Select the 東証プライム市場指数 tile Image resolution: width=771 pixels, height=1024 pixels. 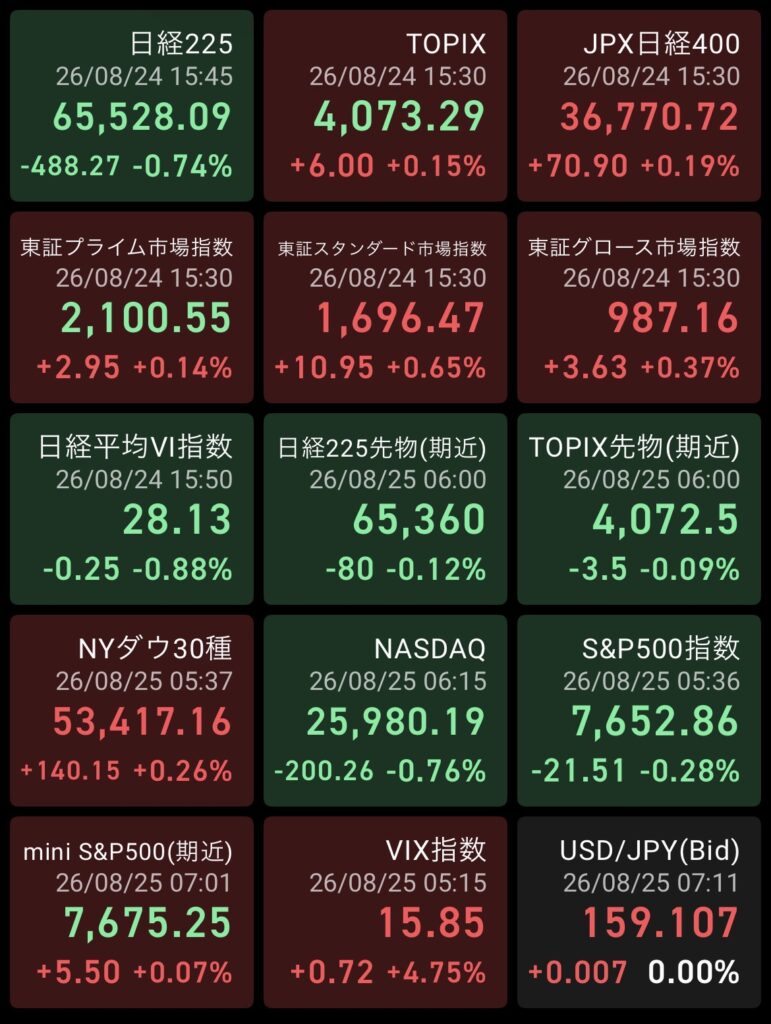click(132, 307)
